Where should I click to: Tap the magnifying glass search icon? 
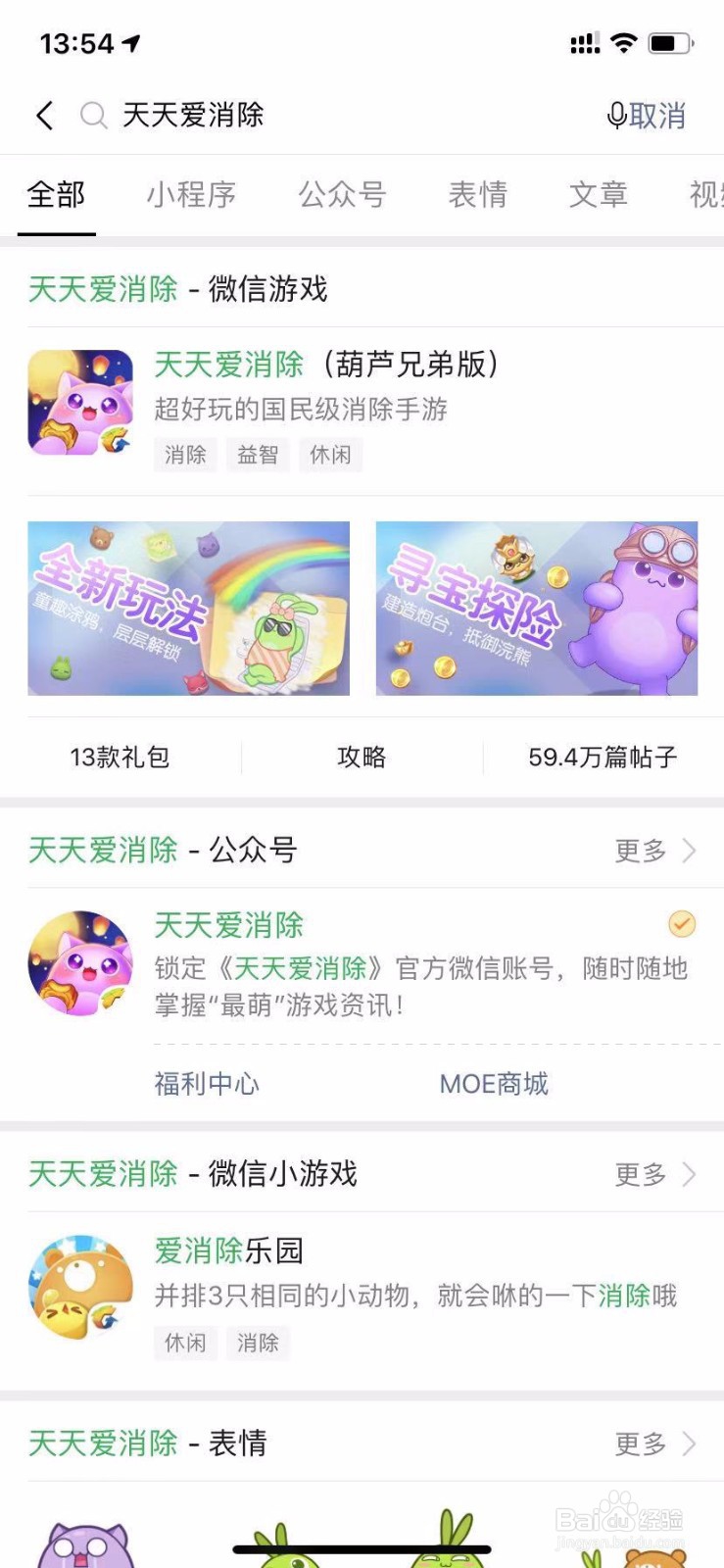(94, 115)
